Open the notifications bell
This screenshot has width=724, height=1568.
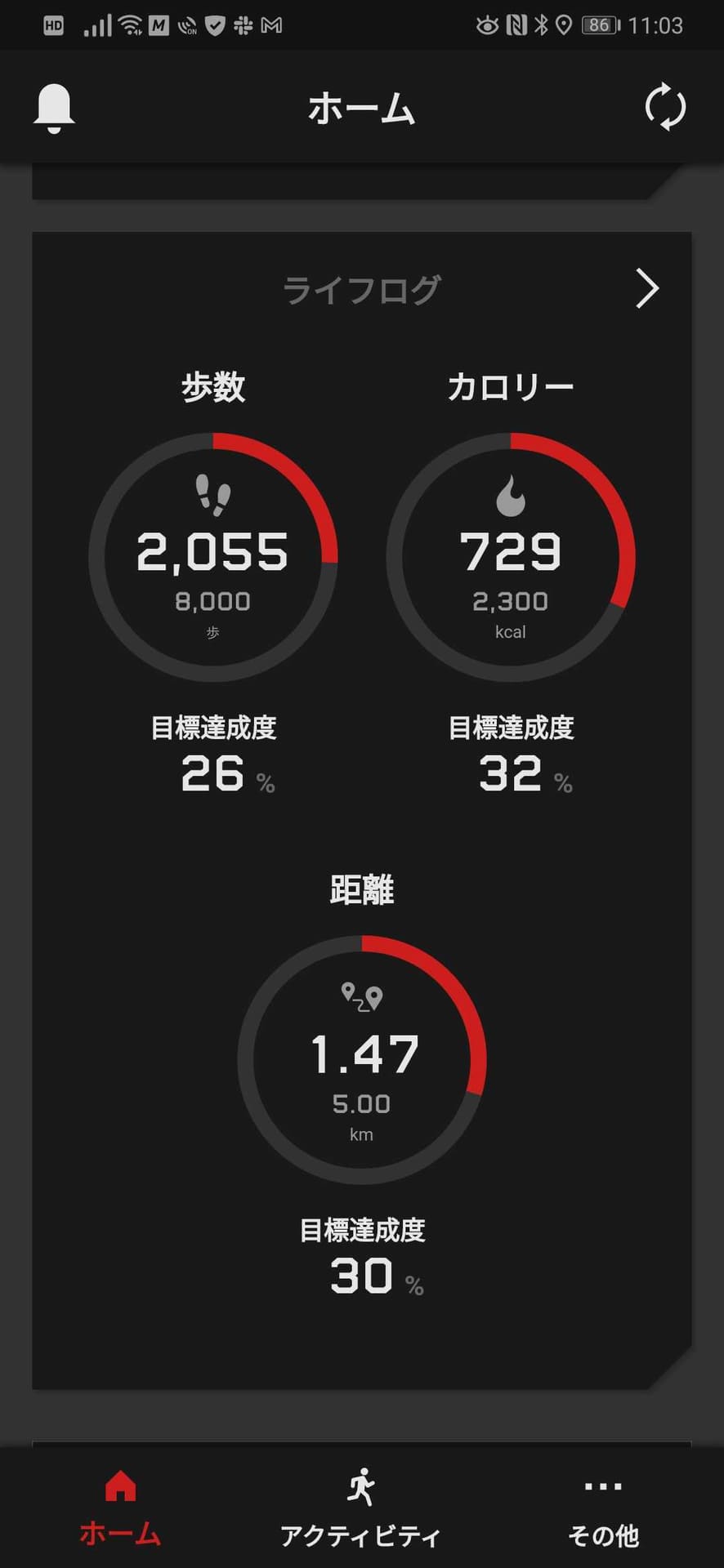pyautogui.click(x=54, y=107)
